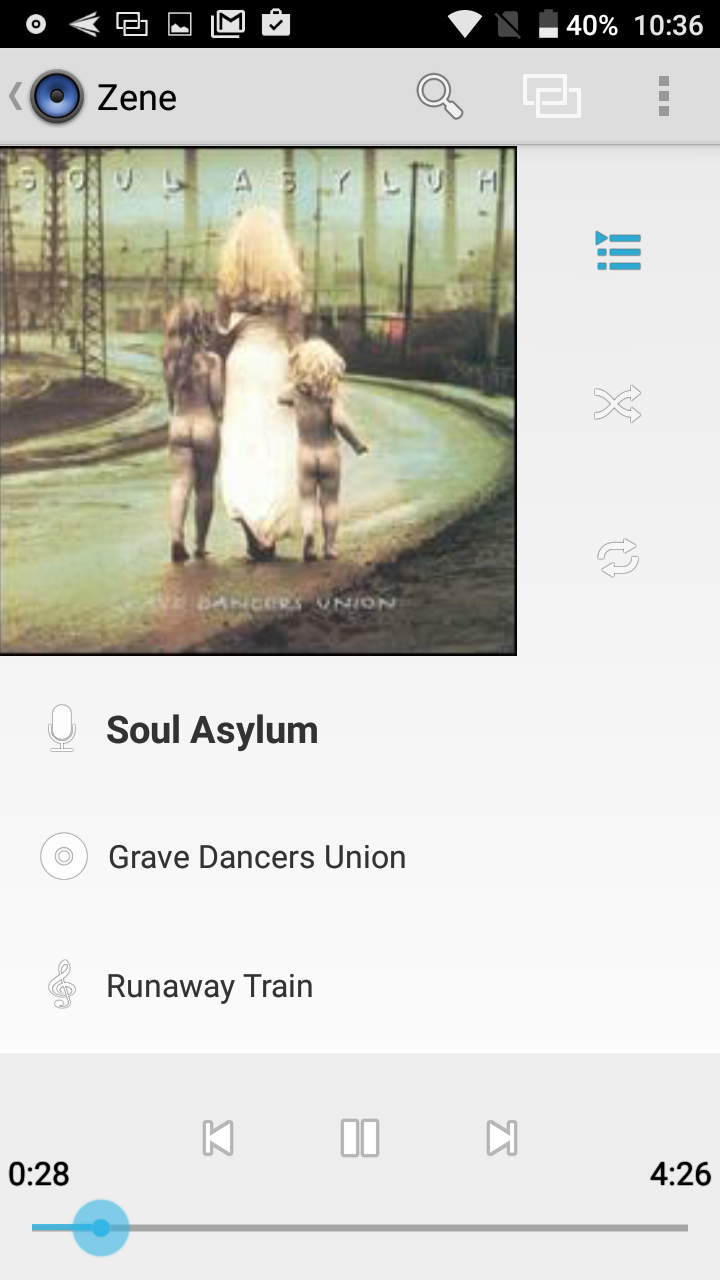
Task: Tap the Grave Dancers Union album cover
Action: [258, 401]
